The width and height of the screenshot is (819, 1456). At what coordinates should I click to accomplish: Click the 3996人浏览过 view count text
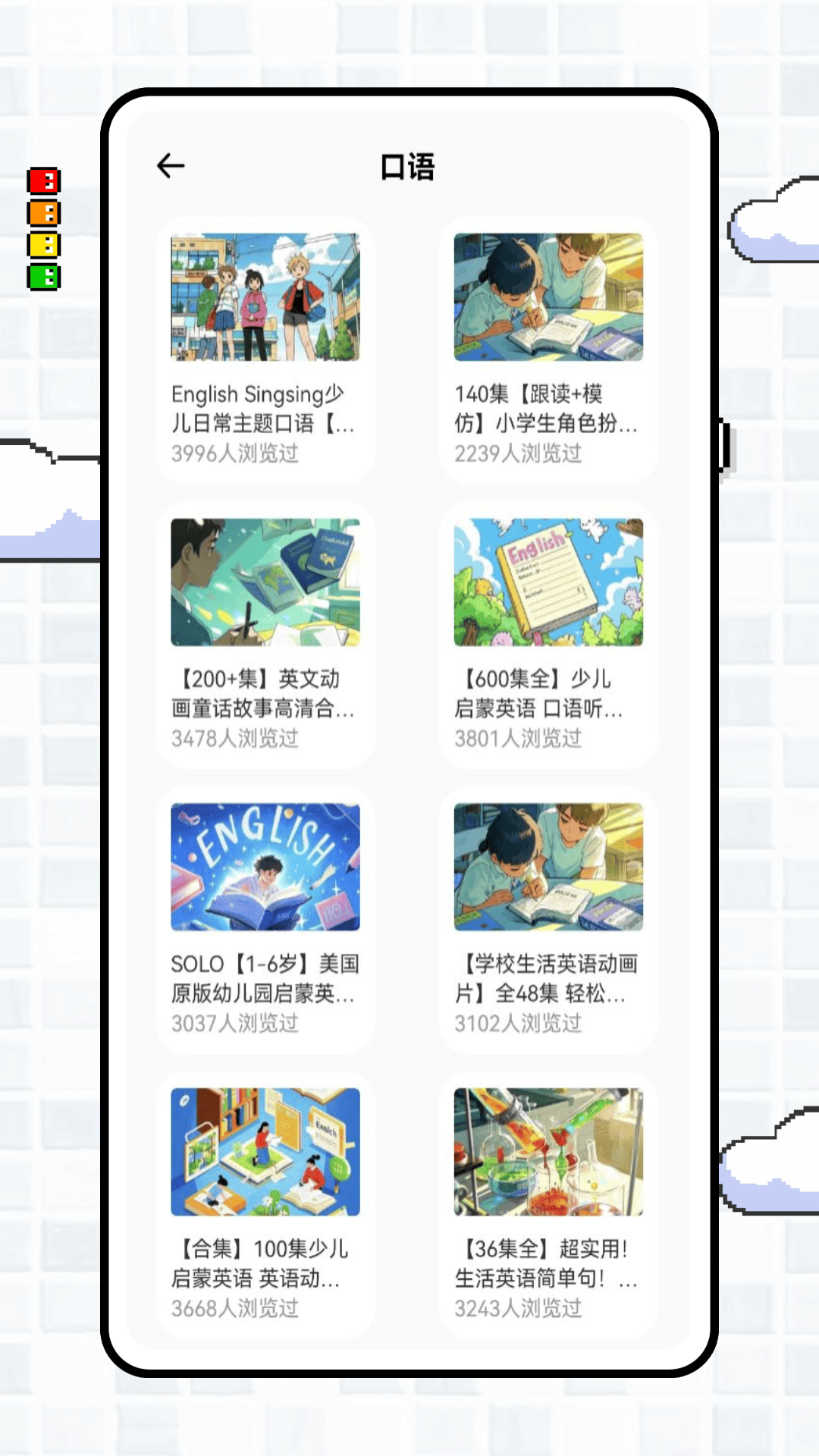click(235, 453)
